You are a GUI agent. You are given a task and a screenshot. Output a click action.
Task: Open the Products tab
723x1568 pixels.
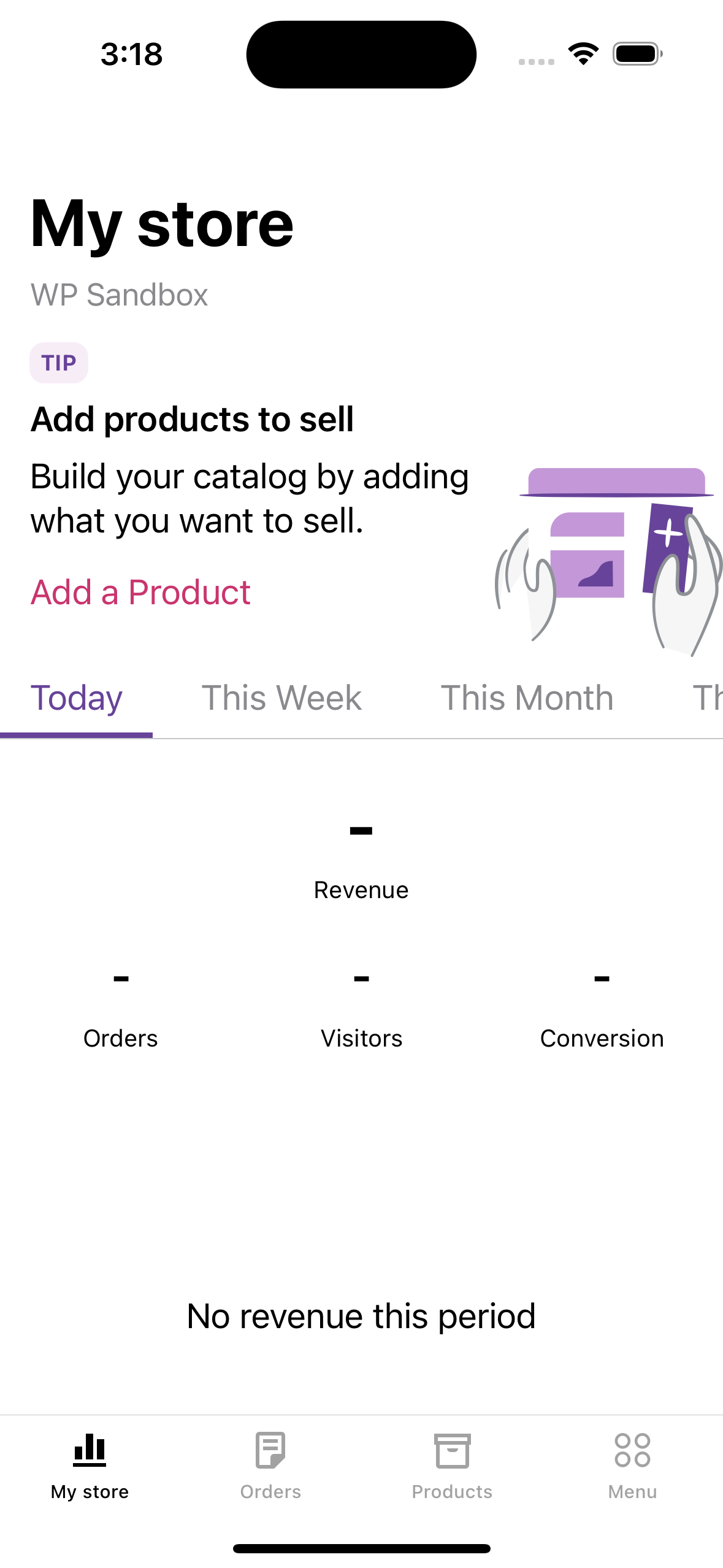pyautogui.click(x=452, y=1465)
